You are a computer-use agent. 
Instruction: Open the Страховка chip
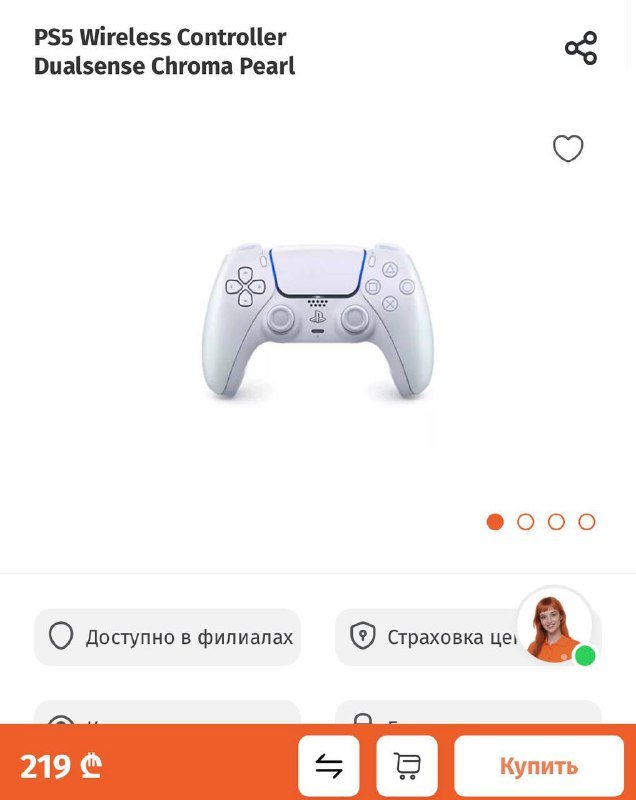tap(430, 637)
